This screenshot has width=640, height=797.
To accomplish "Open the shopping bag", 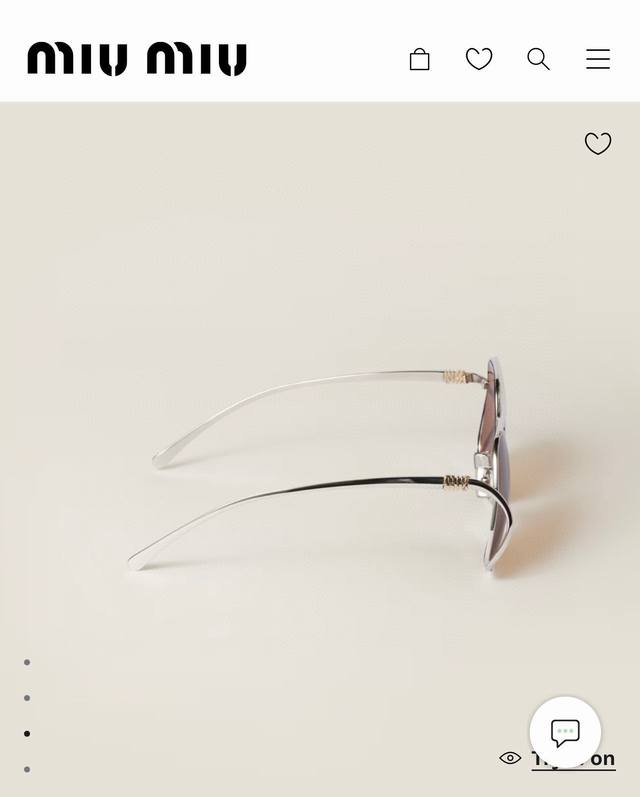I will pyautogui.click(x=420, y=60).
